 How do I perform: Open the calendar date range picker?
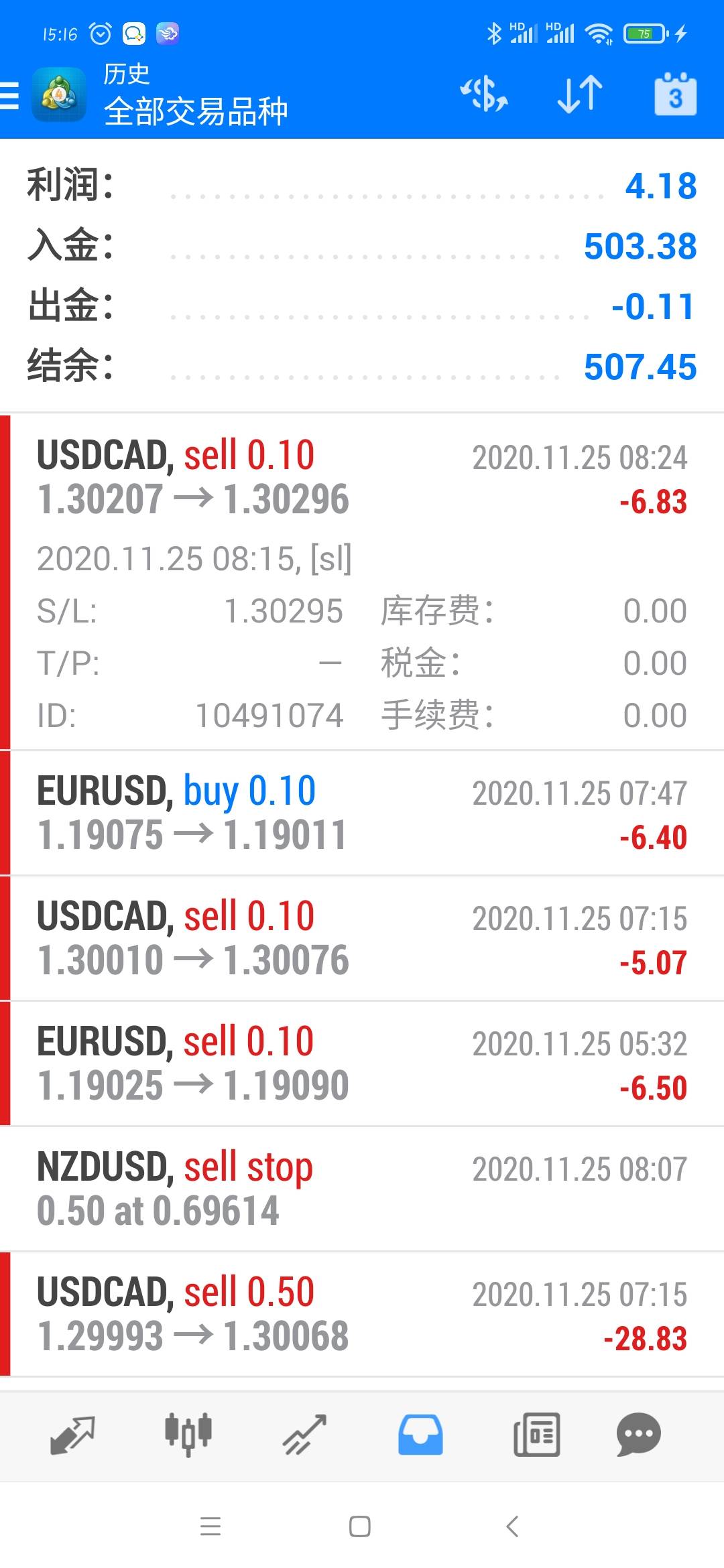point(675,94)
